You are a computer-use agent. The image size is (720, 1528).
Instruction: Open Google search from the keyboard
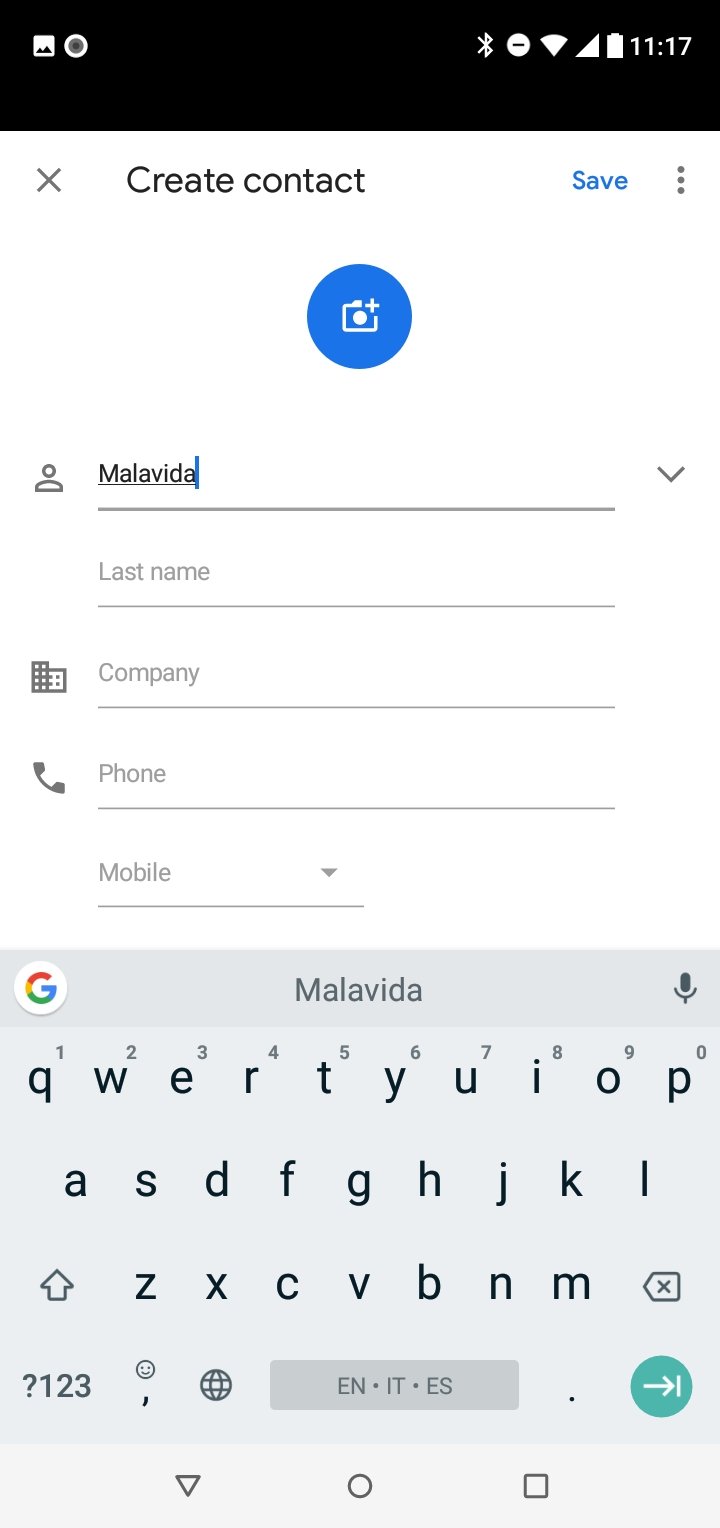(x=41, y=989)
